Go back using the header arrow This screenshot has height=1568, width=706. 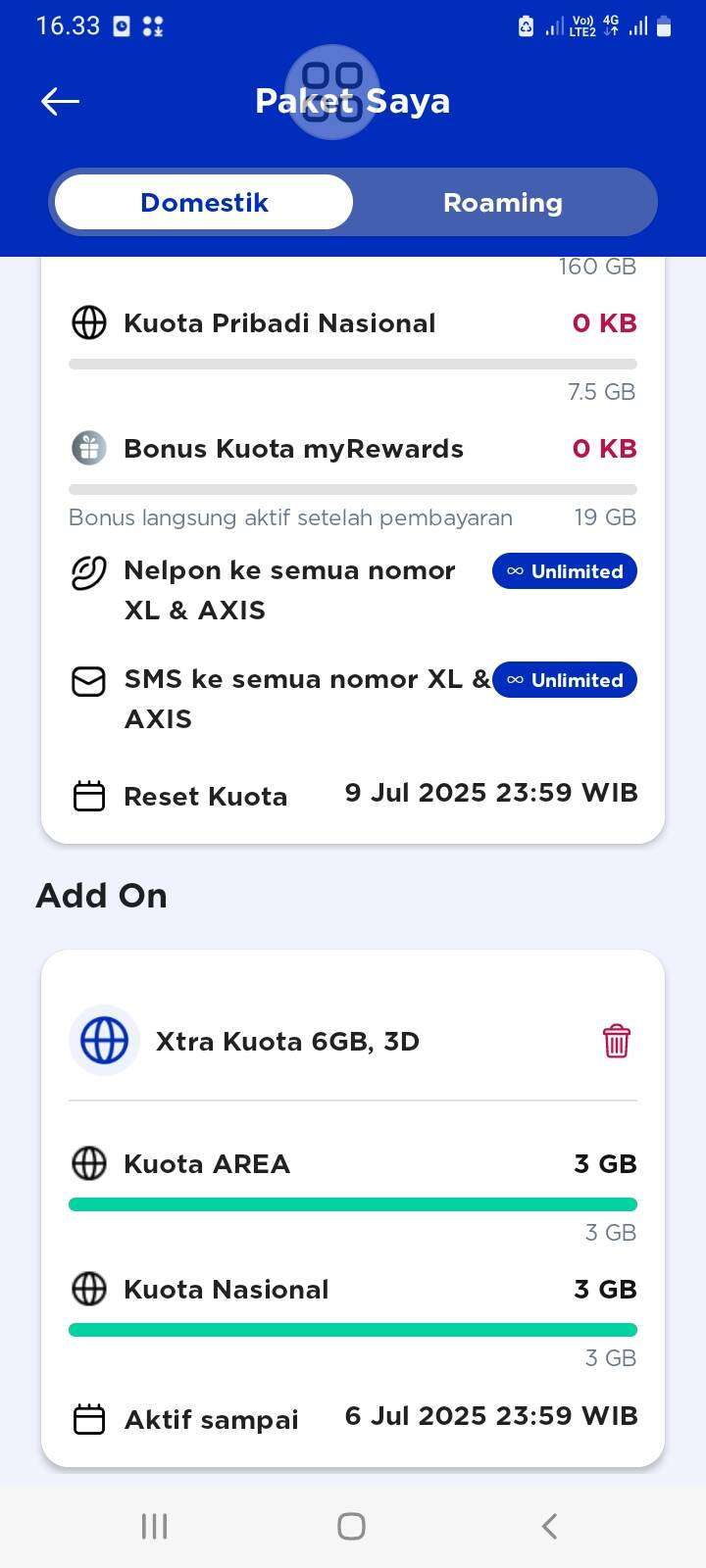click(60, 101)
